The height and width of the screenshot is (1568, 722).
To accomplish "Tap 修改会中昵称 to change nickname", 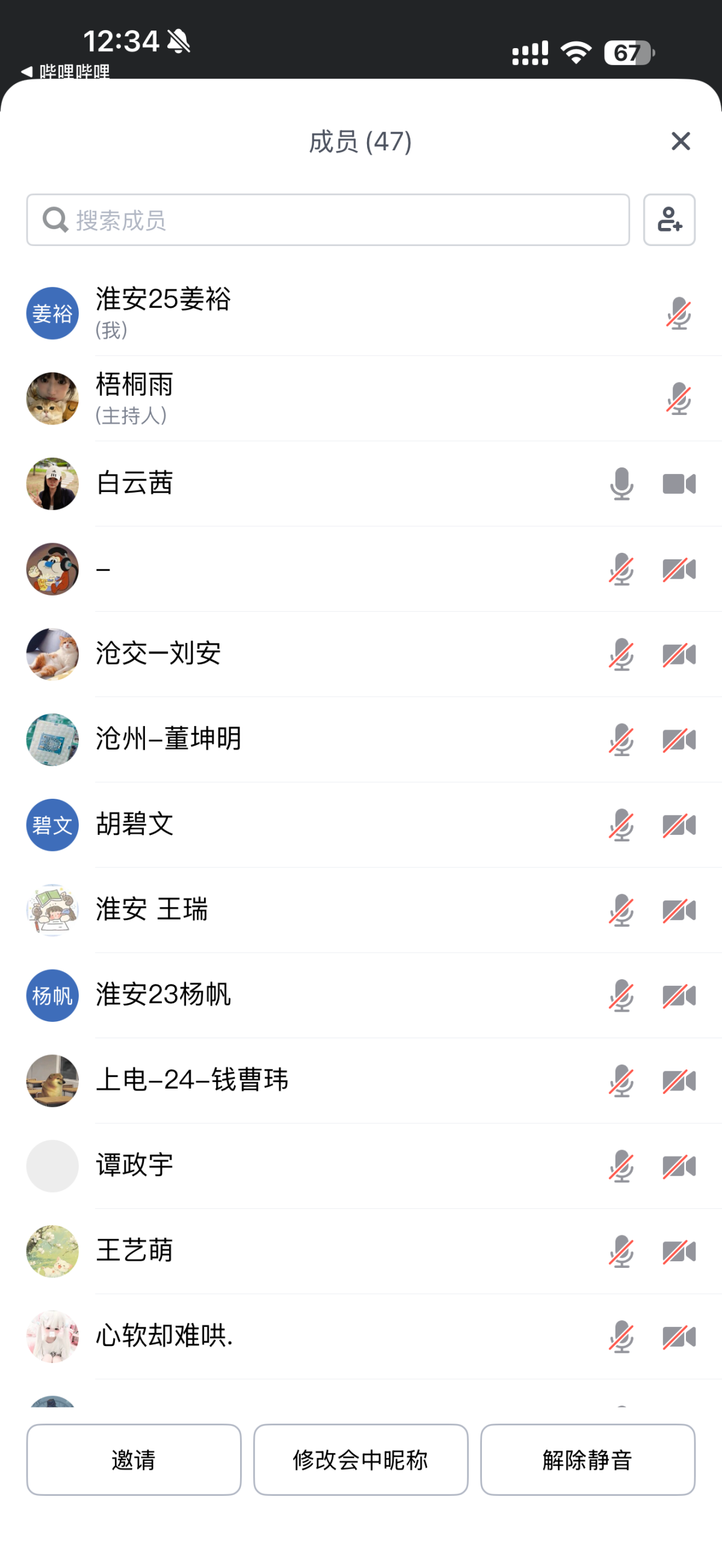I will 360,1459.
